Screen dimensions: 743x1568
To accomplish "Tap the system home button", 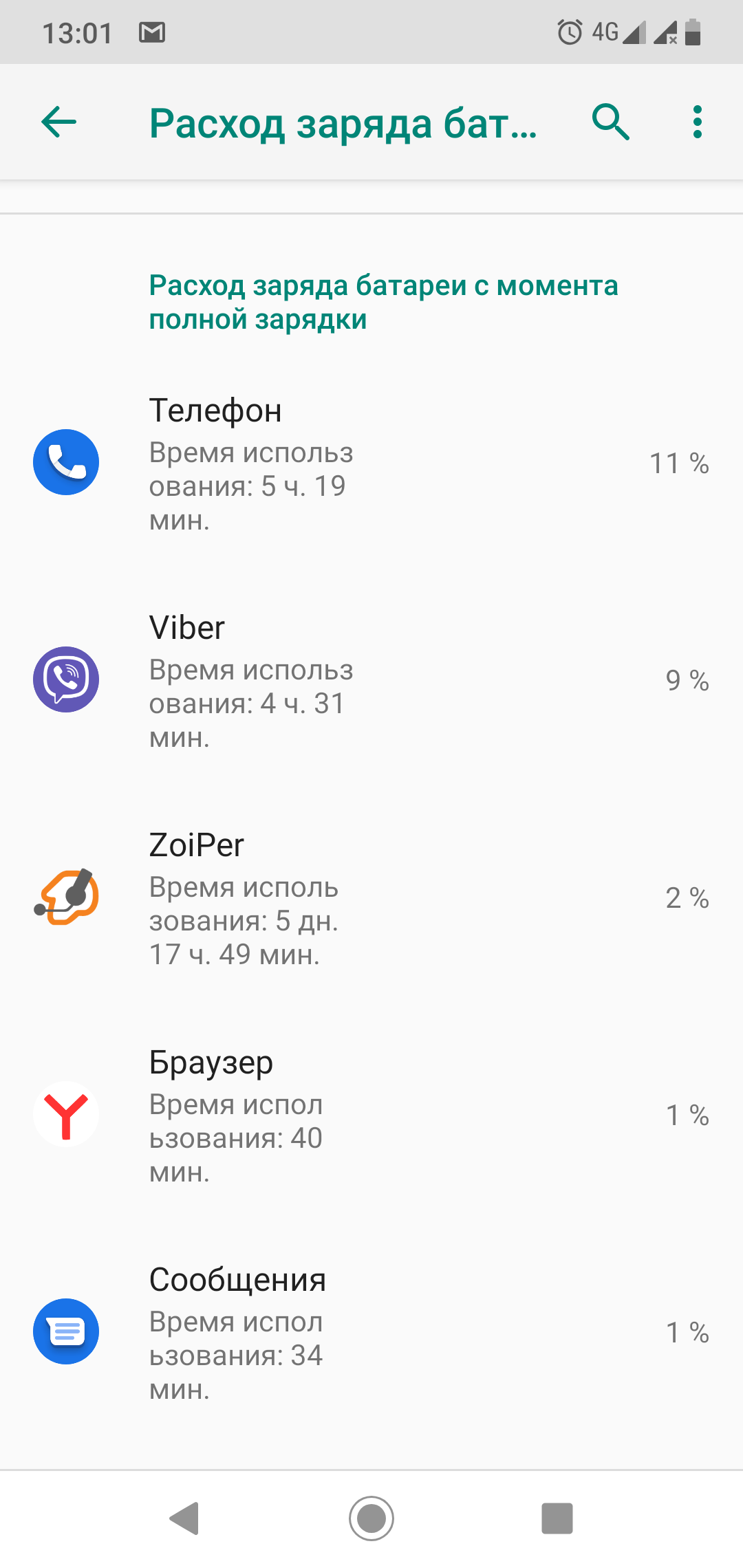I will pyautogui.click(x=371, y=1518).
